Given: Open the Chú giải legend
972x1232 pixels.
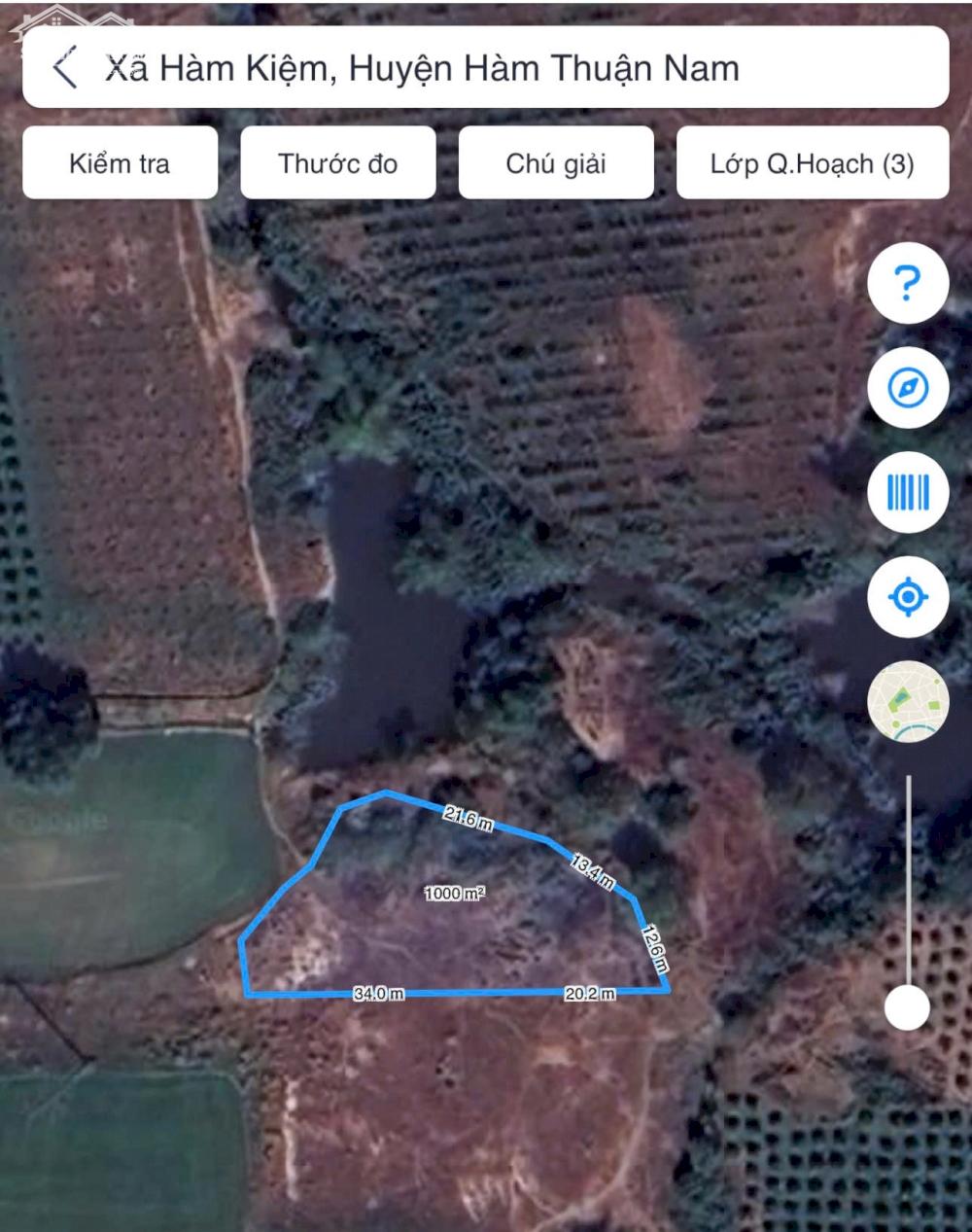Looking at the screenshot, I should tap(555, 163).
